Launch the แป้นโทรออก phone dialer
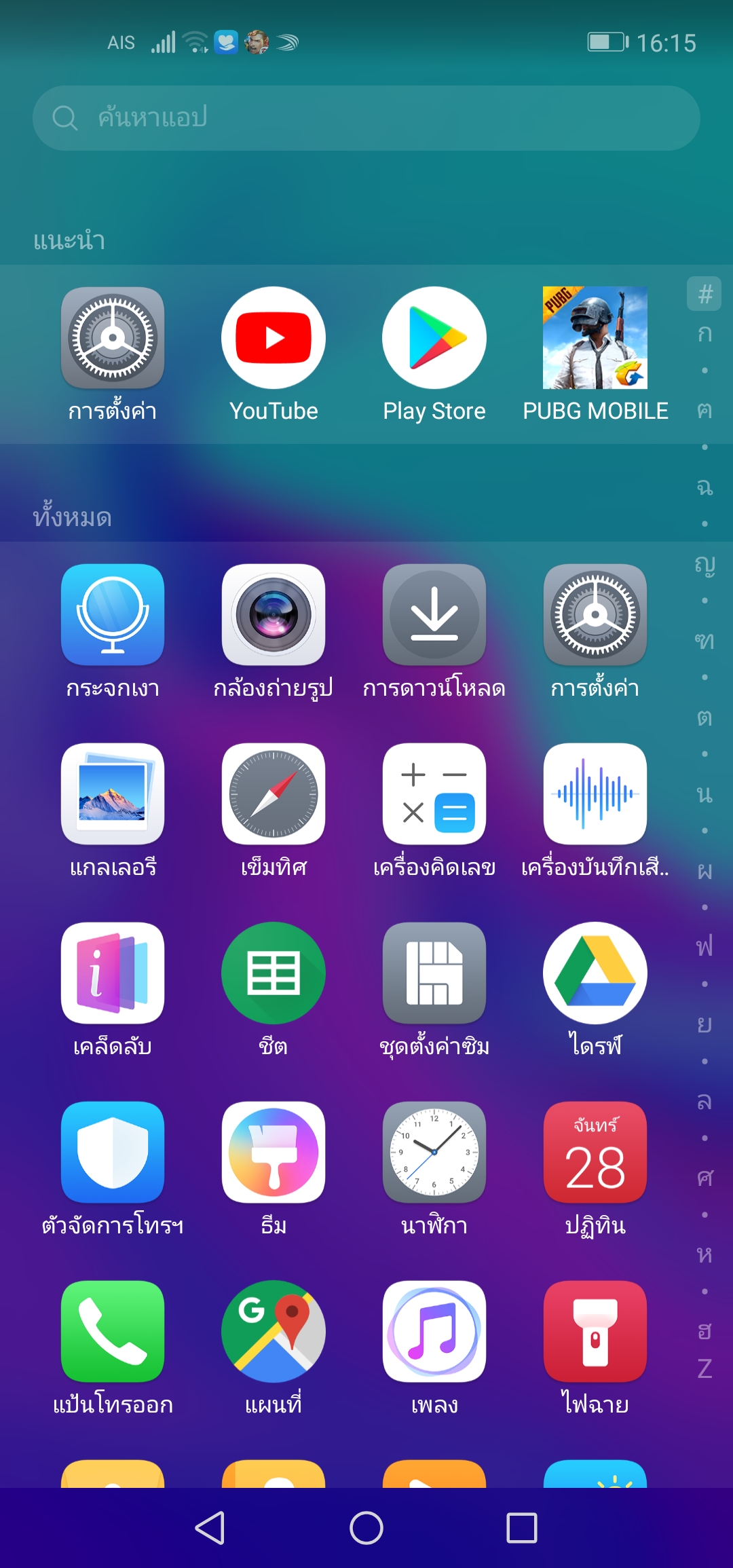The height and width of the screenshot is (1568, 733). tap(113, 1332)
